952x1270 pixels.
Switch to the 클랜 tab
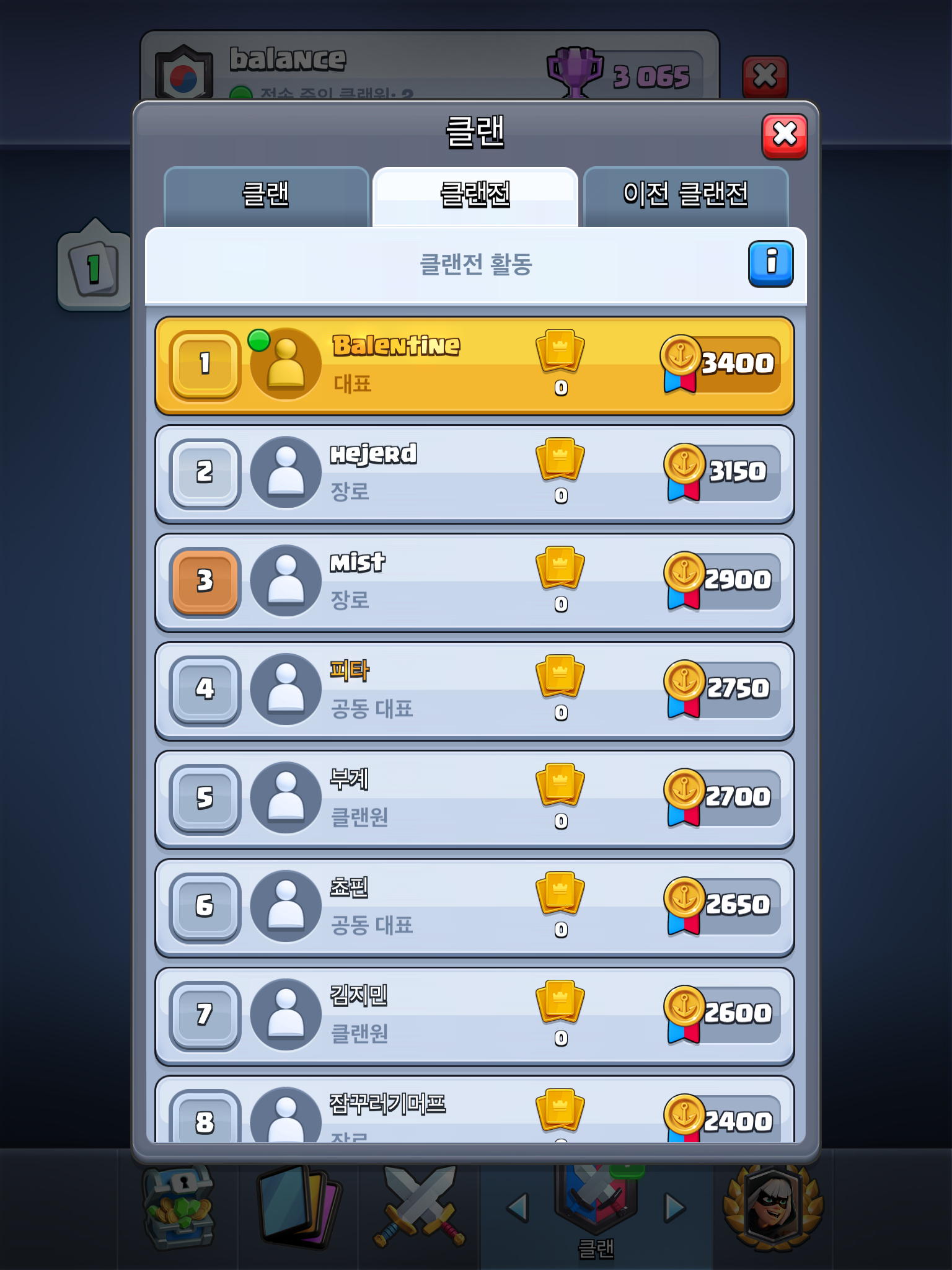click(266, 195)
